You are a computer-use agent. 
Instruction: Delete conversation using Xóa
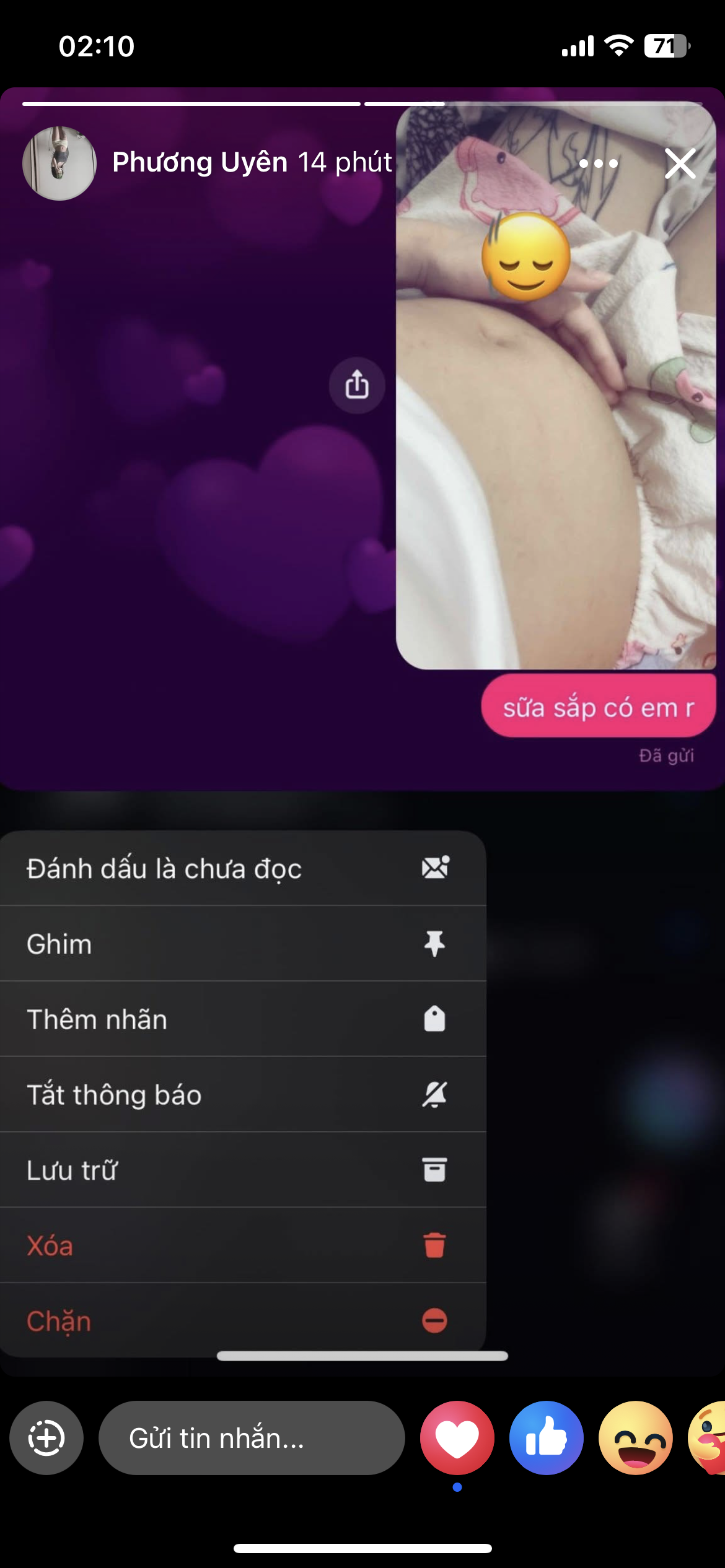[242, 1245]
